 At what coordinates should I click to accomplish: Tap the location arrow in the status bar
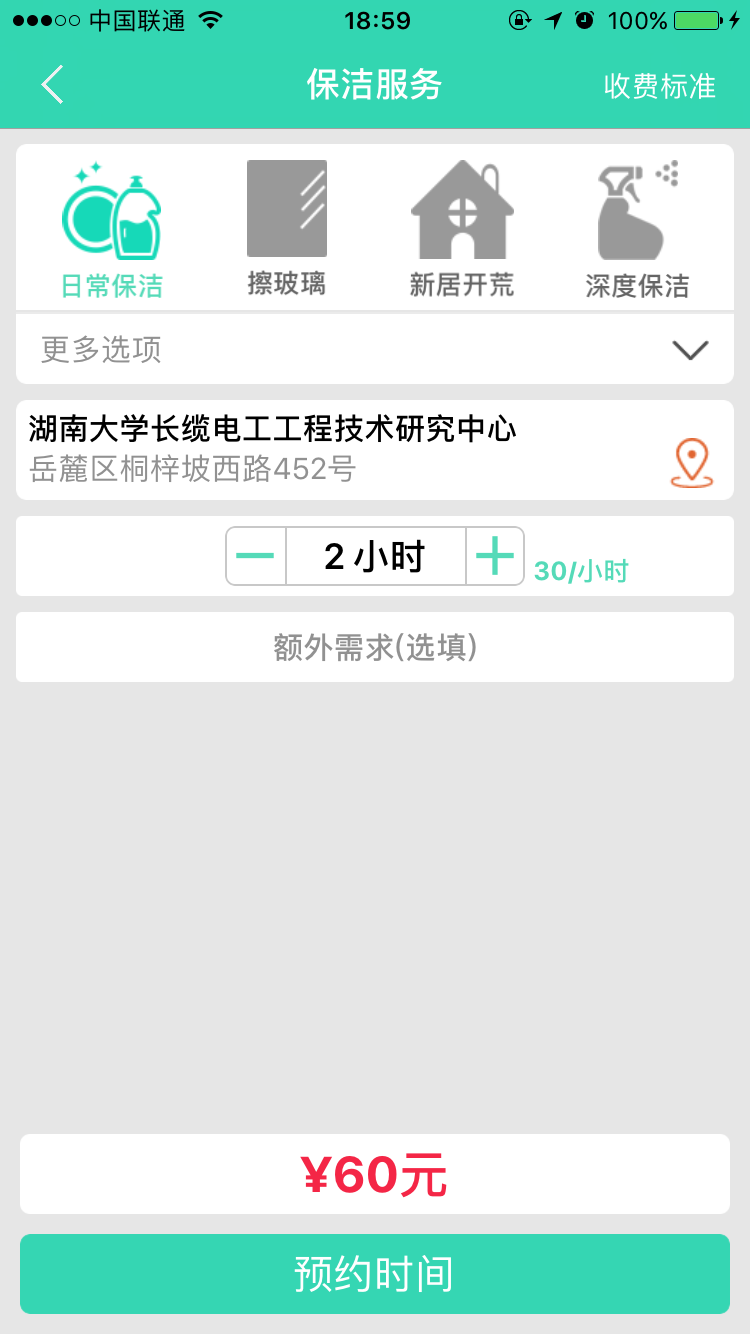554,19
